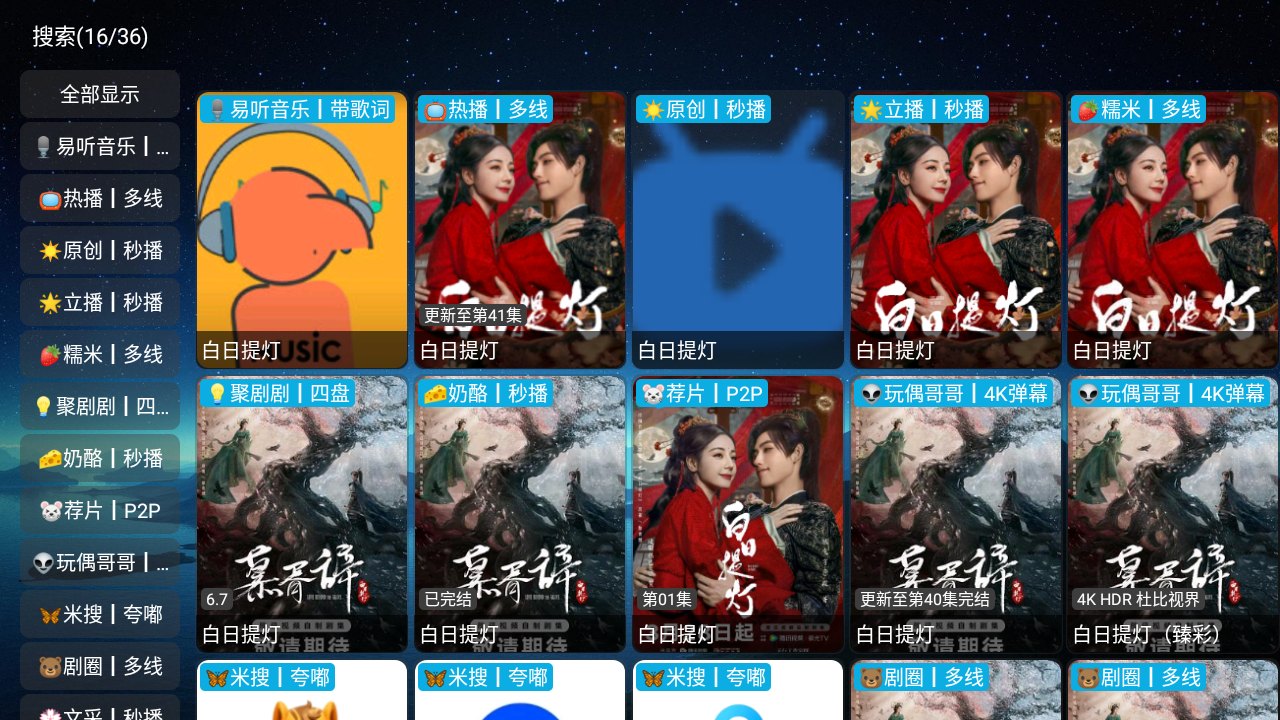Open 白日提灯 result from 原创丨秒播
The image size is (1280, 720).
[738, 230]
